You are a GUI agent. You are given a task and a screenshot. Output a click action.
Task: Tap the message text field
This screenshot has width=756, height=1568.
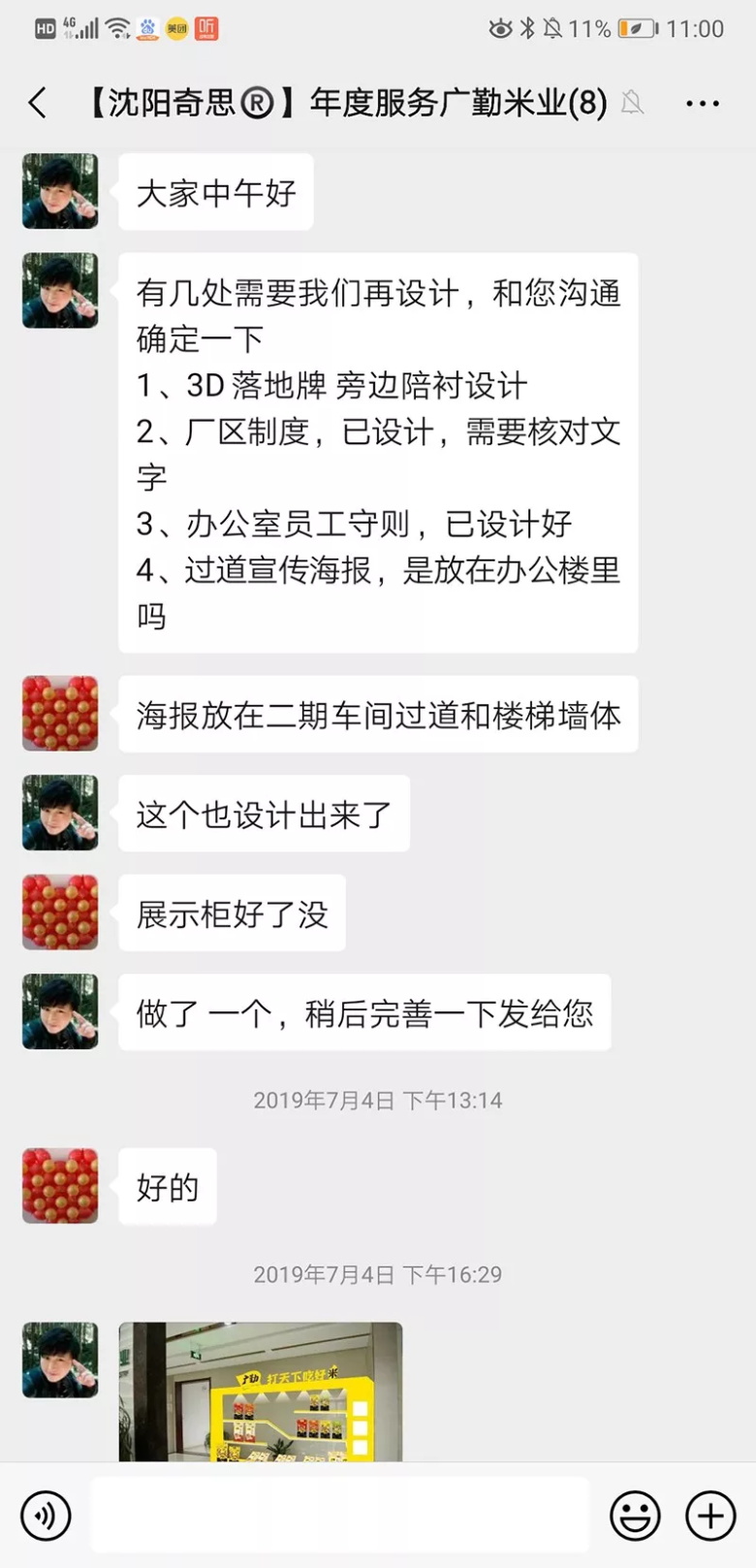[339, 1515]
